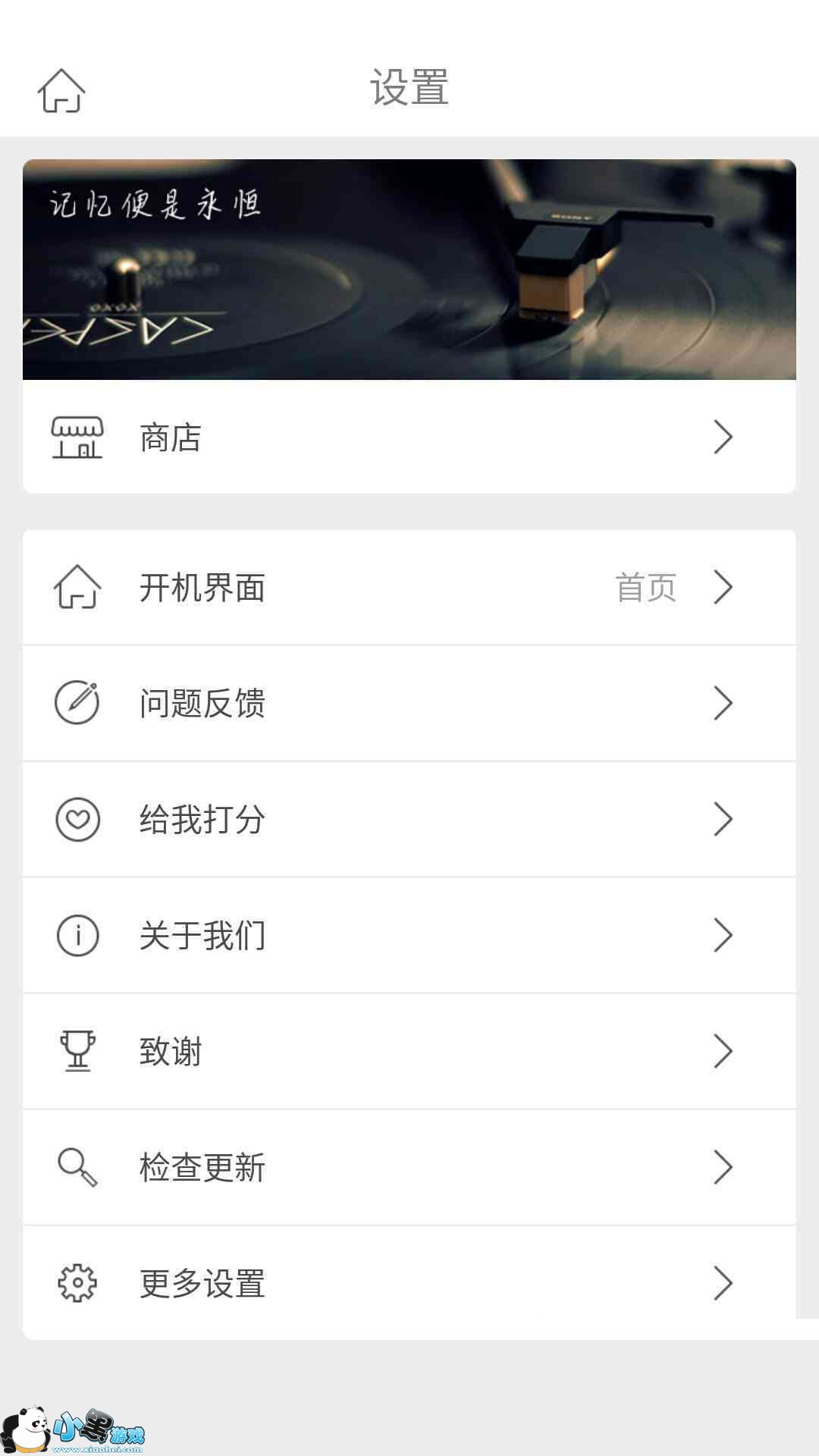819x1456 pixels.
Task: Go to home via the house icon
Action: [61, 91]
